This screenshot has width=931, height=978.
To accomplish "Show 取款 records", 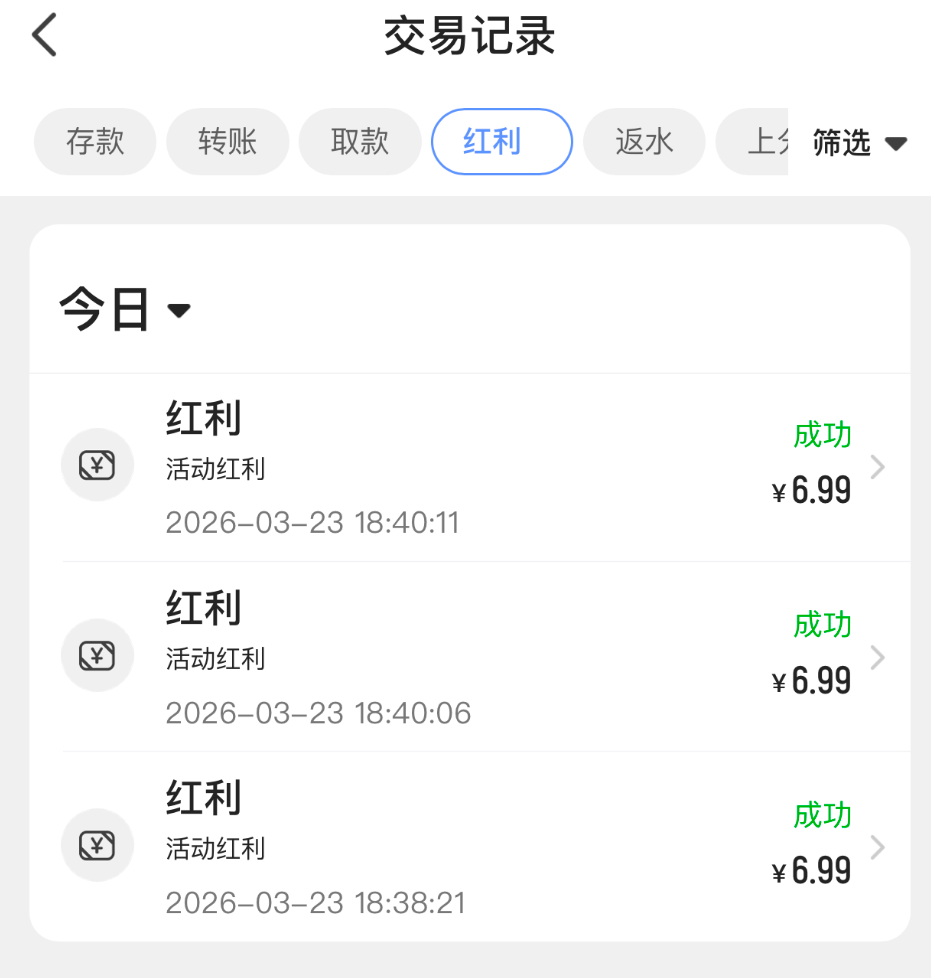I will coord(360,142).
